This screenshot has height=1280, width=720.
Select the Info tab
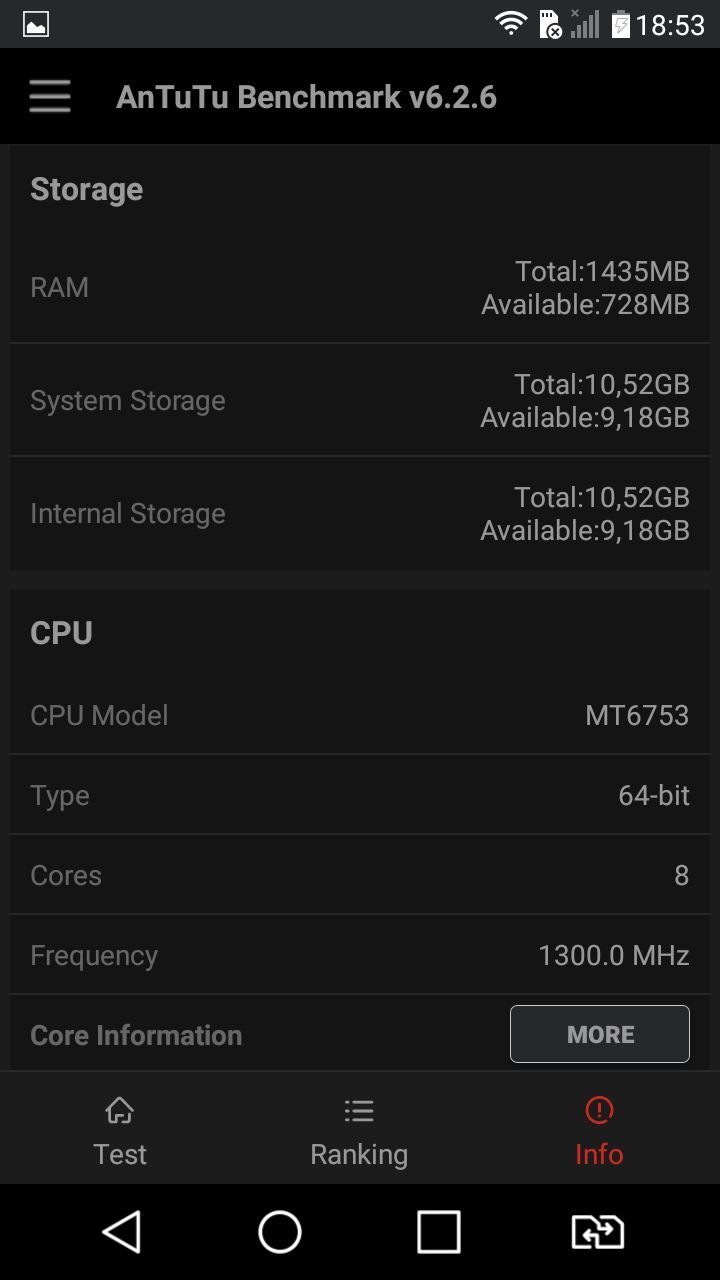point(599,1131)
